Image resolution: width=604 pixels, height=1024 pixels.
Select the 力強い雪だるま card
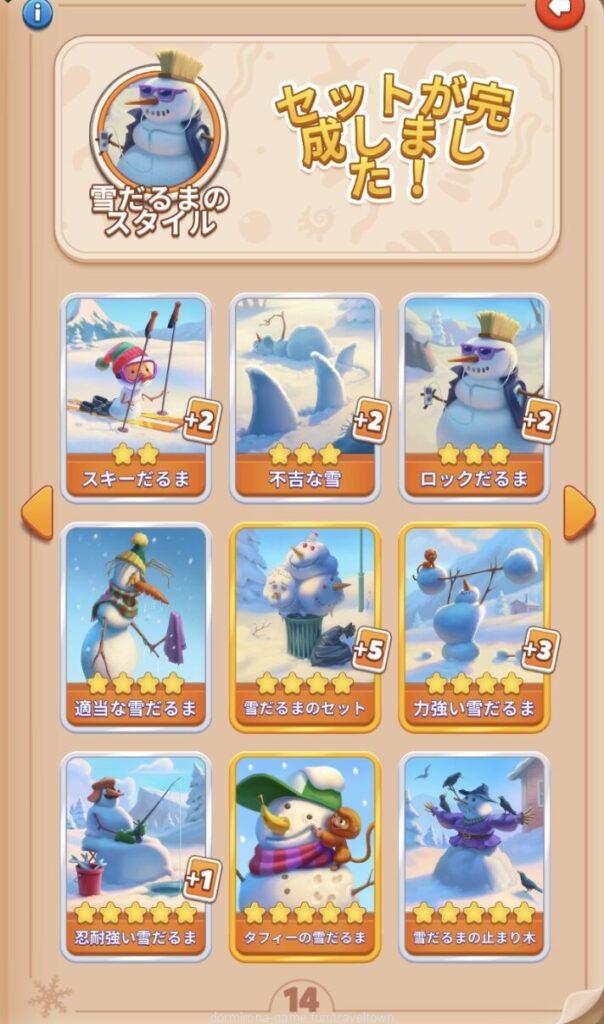474,627
